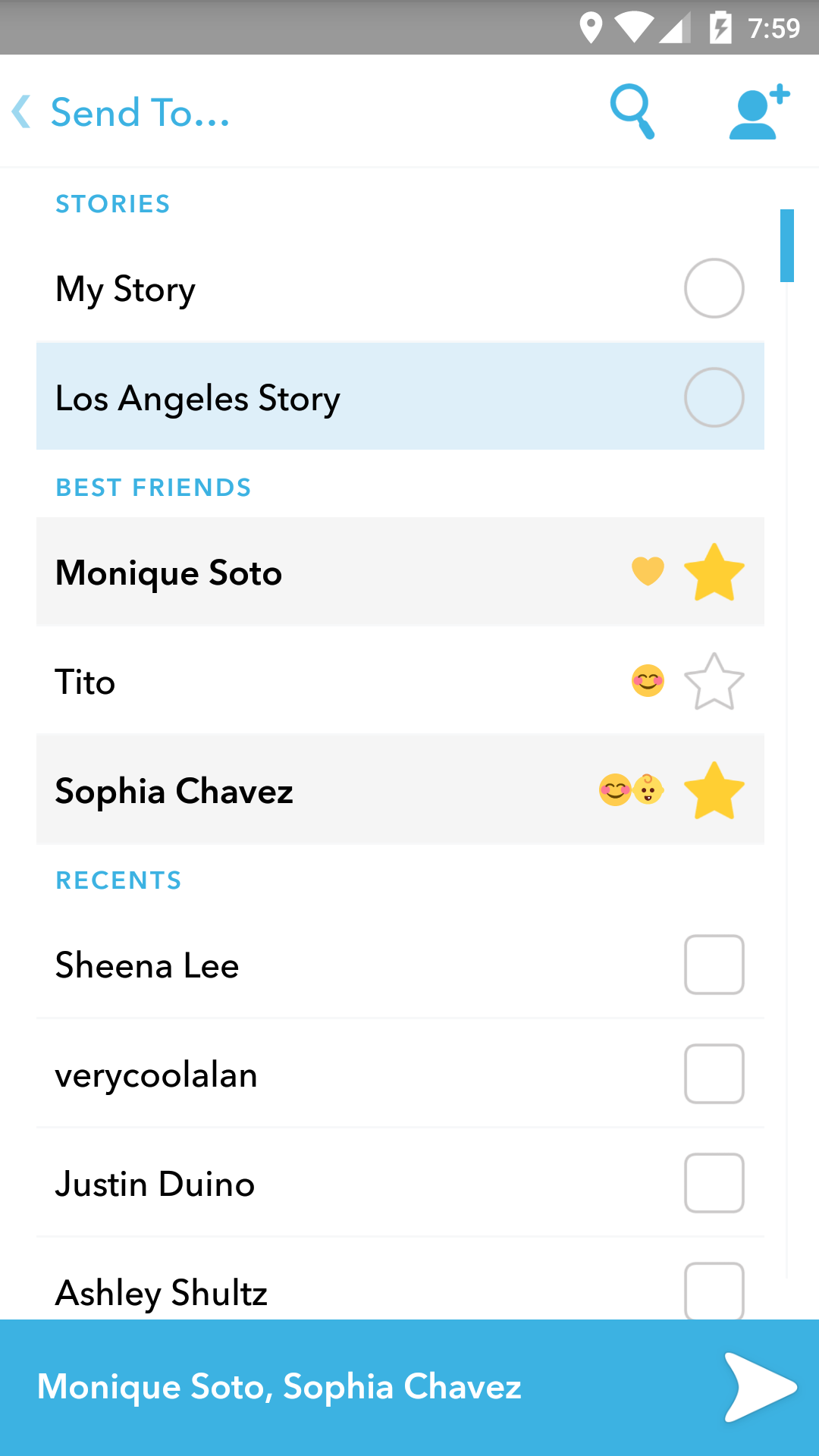
Task: Check the box next to Sheena Lee
Action: (714, 964)
